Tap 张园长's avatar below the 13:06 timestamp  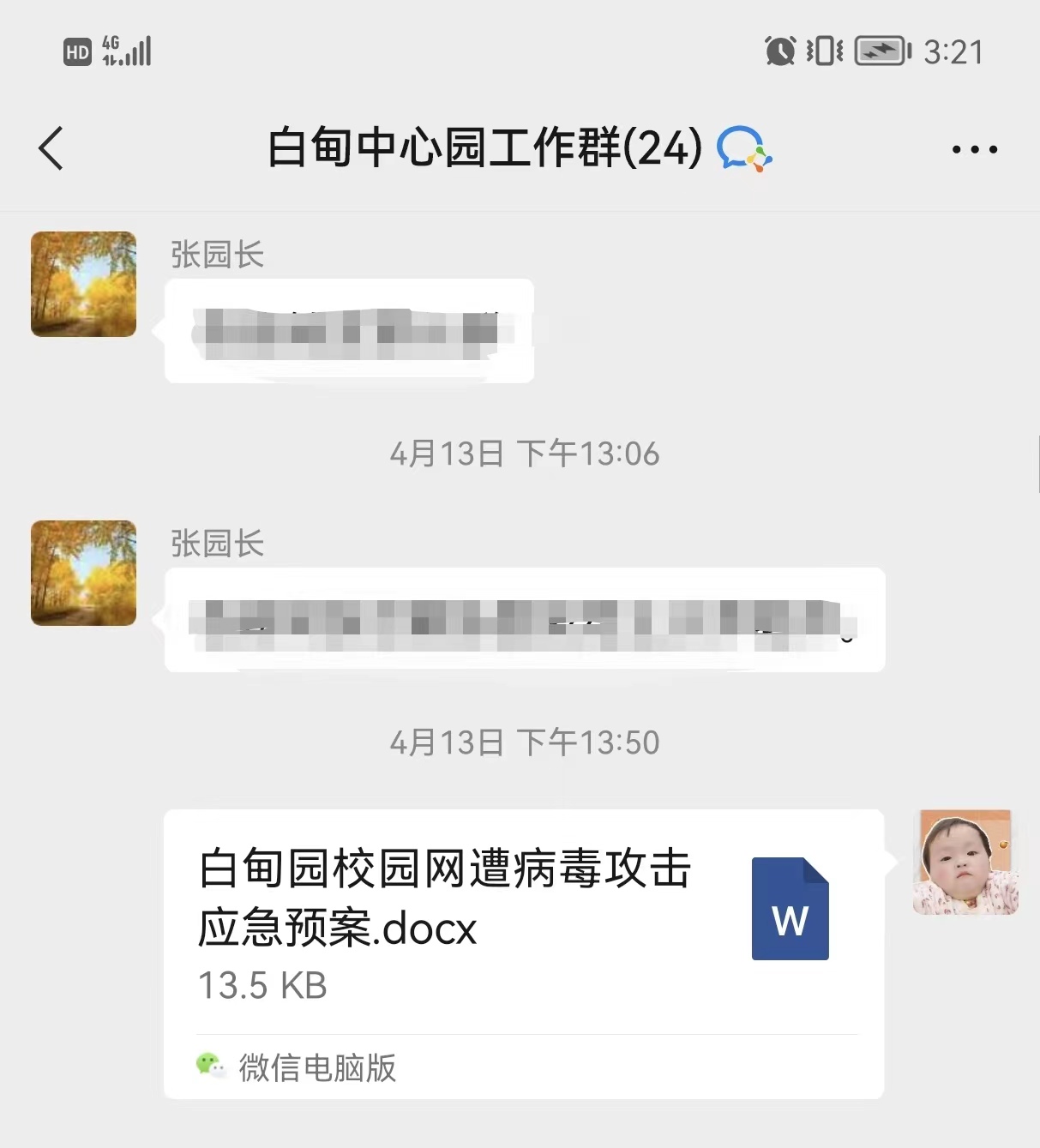83,573
